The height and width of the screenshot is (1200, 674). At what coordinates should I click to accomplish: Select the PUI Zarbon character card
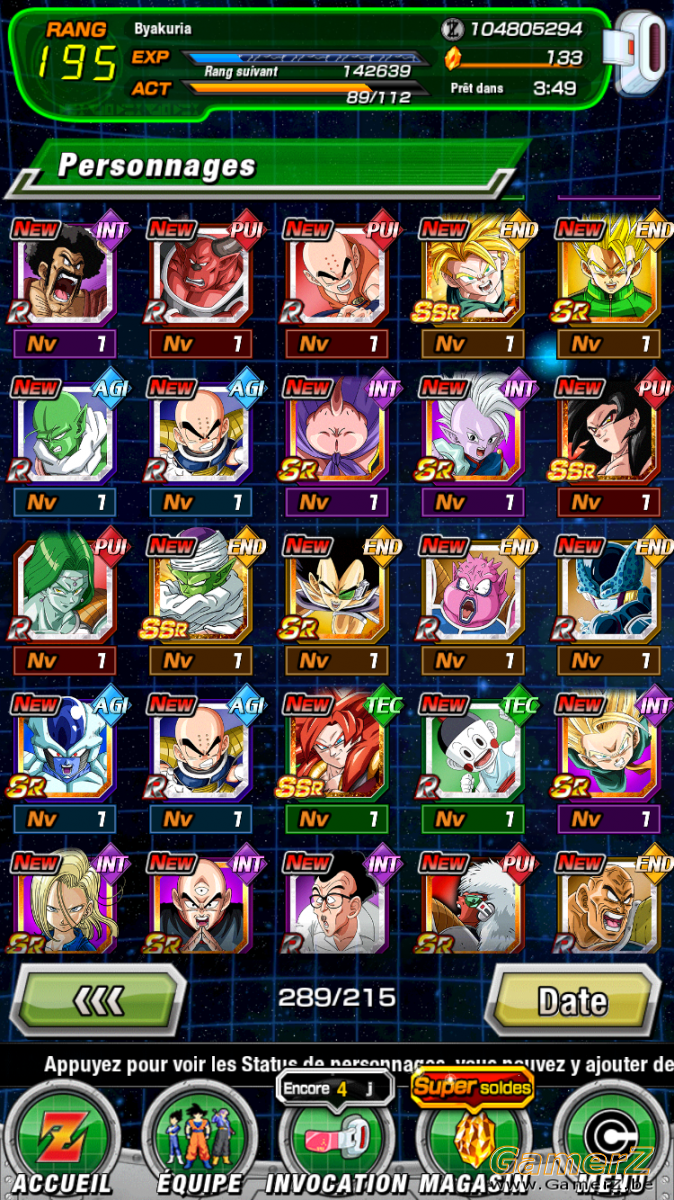pyautogui.click(x=64, y=604)
